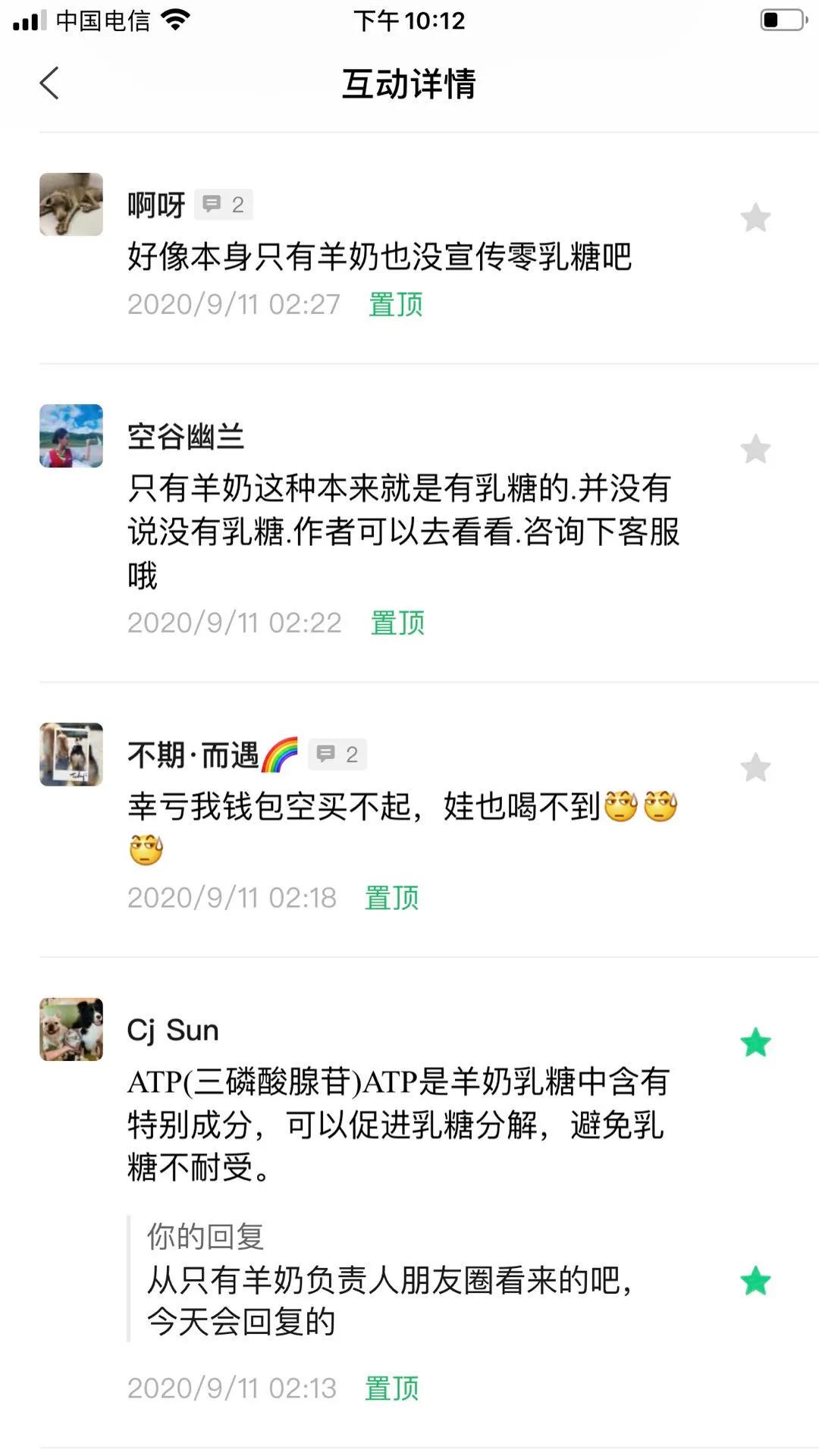Open 空谷幽兰's profile avatar
The image size is (819, 1456).
pyautogui.click(x=71, y=436)
